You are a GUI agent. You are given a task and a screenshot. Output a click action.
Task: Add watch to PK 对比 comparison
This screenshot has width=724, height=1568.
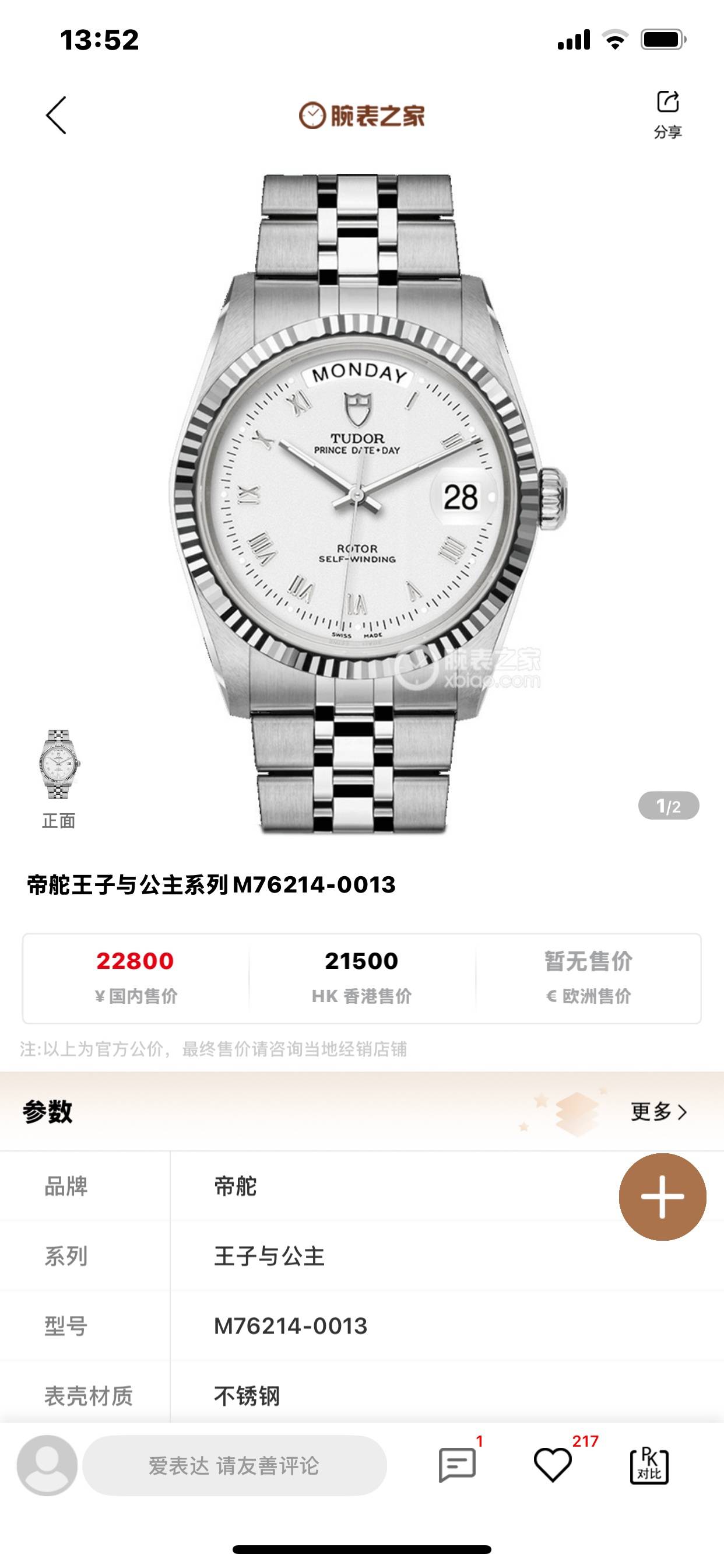649,1465
